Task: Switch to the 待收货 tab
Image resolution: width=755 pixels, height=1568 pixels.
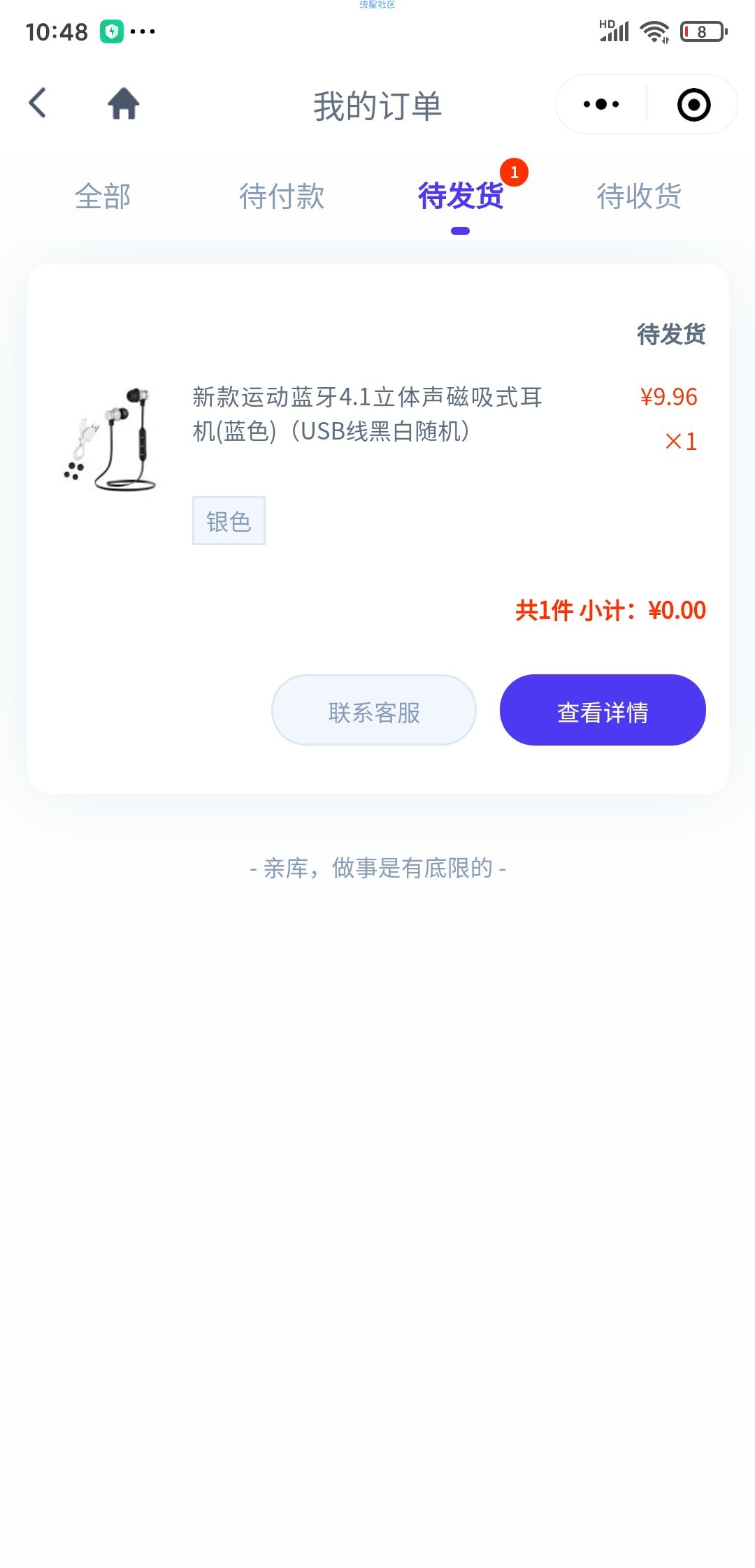Action: tap(639, 196)
